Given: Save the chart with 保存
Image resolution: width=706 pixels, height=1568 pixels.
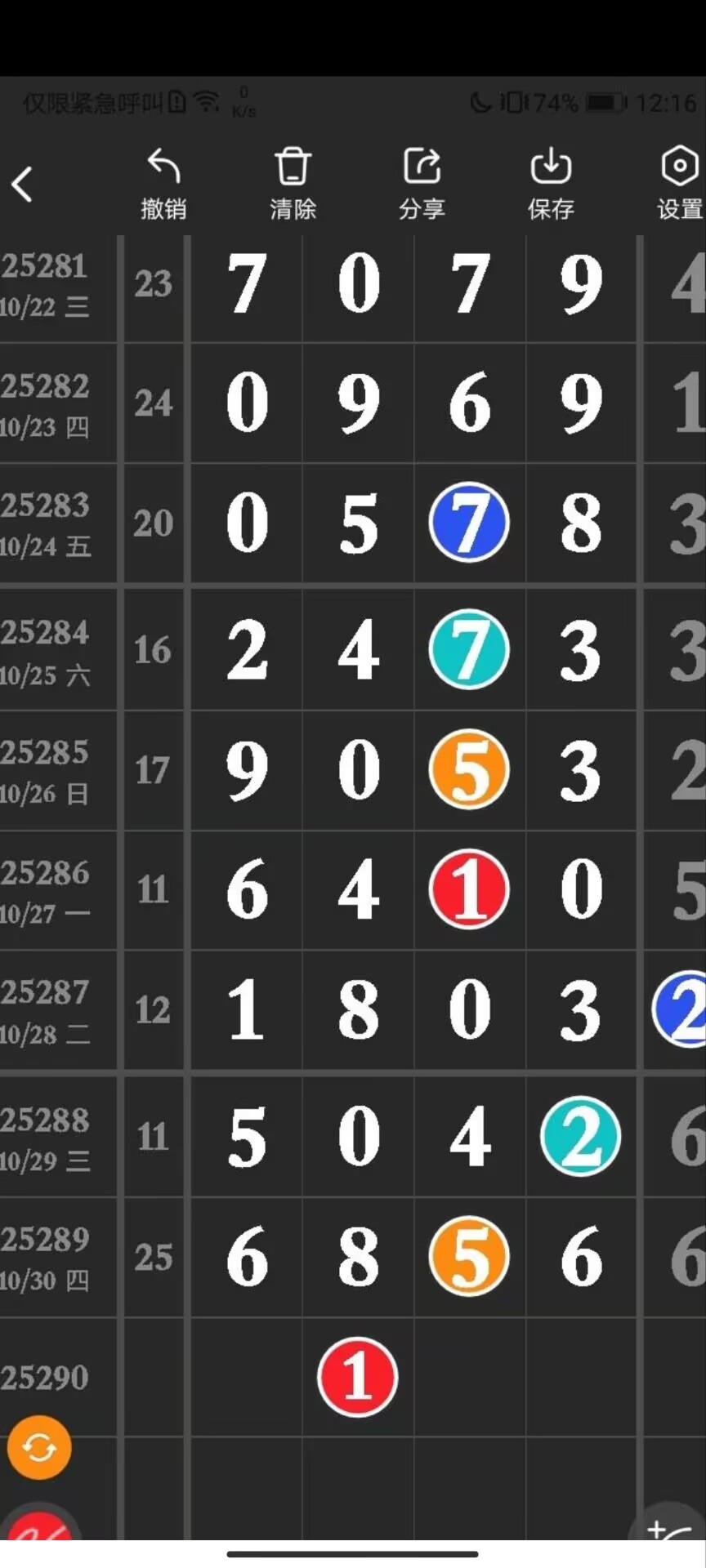Looking at the screenshot, I should (551, 184).
